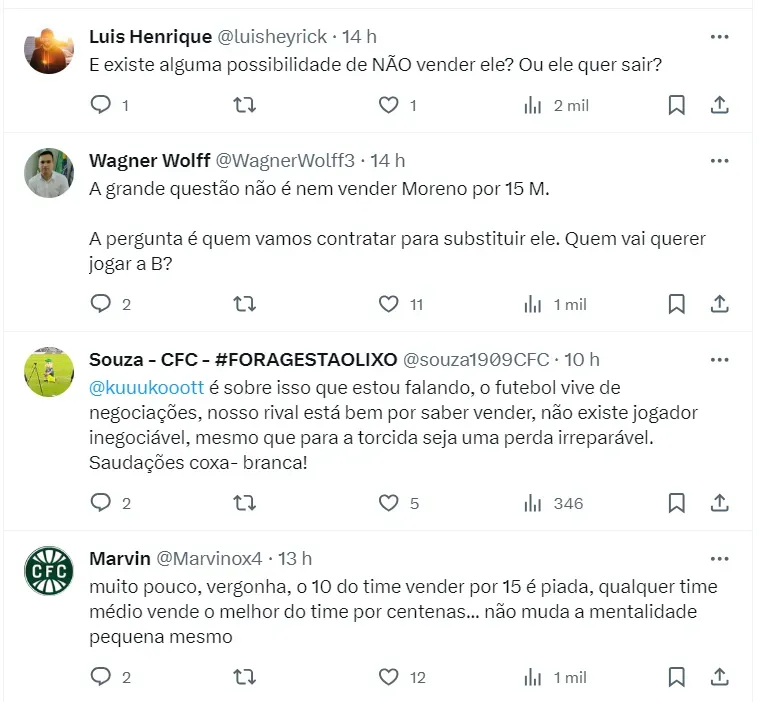This screenshot has height=702, width=759.
Task: Open Wagner Wolff's profile picture
Action: (49, 173)
